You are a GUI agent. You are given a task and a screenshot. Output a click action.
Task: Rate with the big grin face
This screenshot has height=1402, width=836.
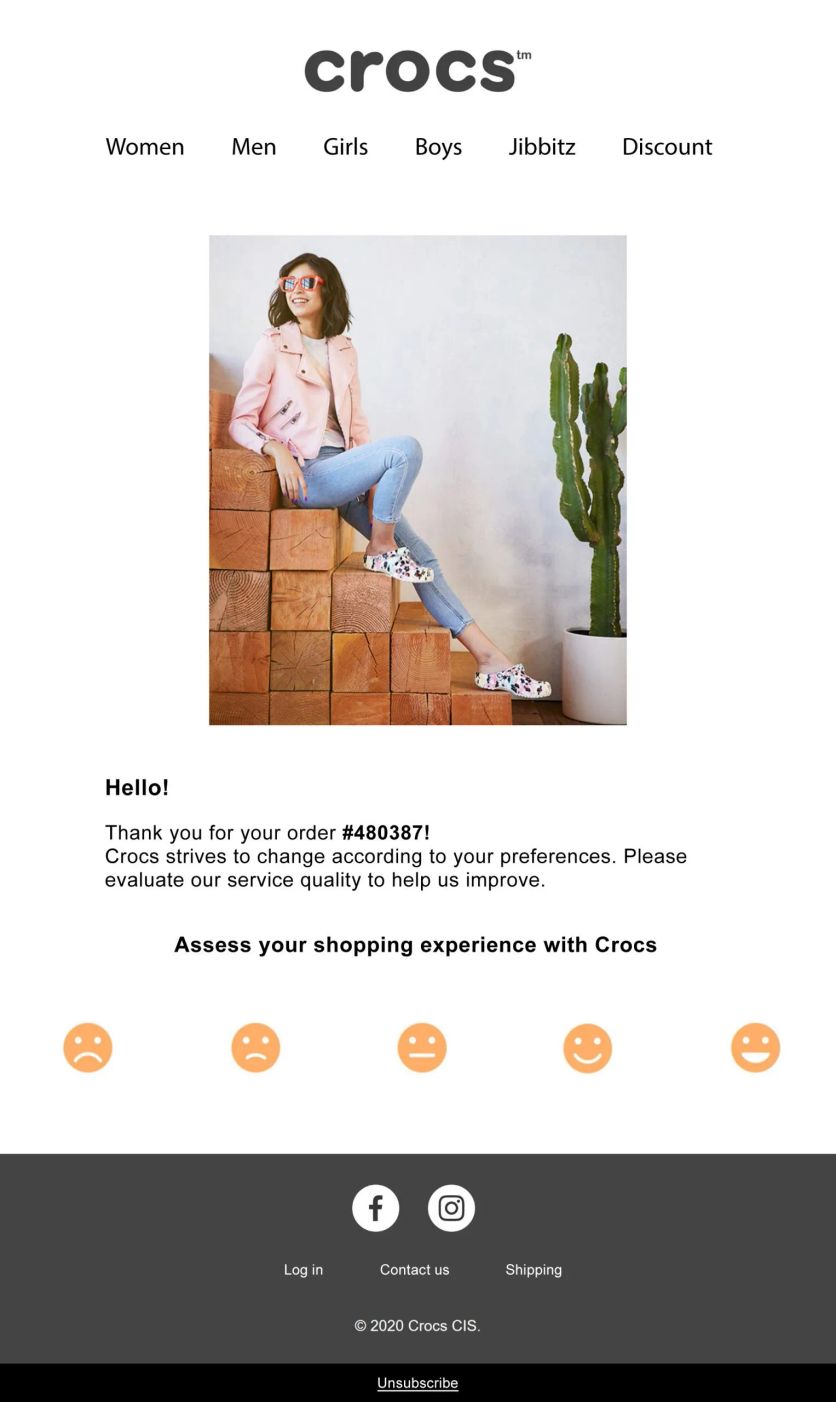pos(755,1047)
